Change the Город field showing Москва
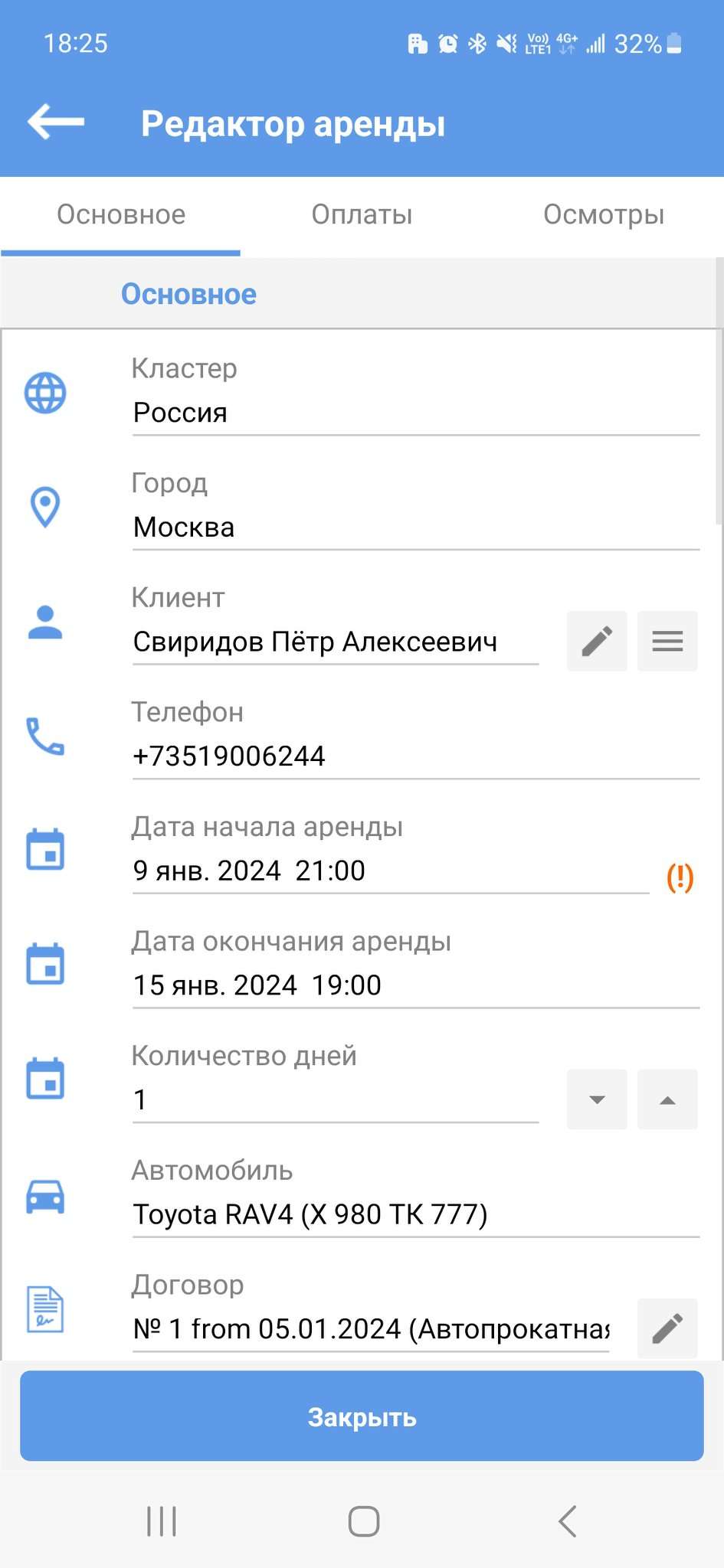724x1568 pixels. coord(415,528)
